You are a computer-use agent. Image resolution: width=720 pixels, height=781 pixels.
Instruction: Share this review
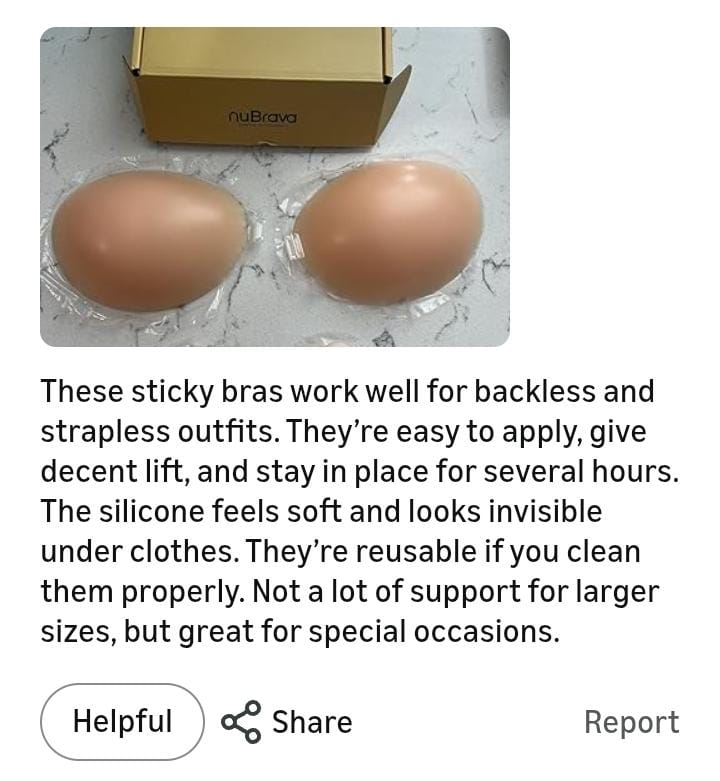pos(287,722)
